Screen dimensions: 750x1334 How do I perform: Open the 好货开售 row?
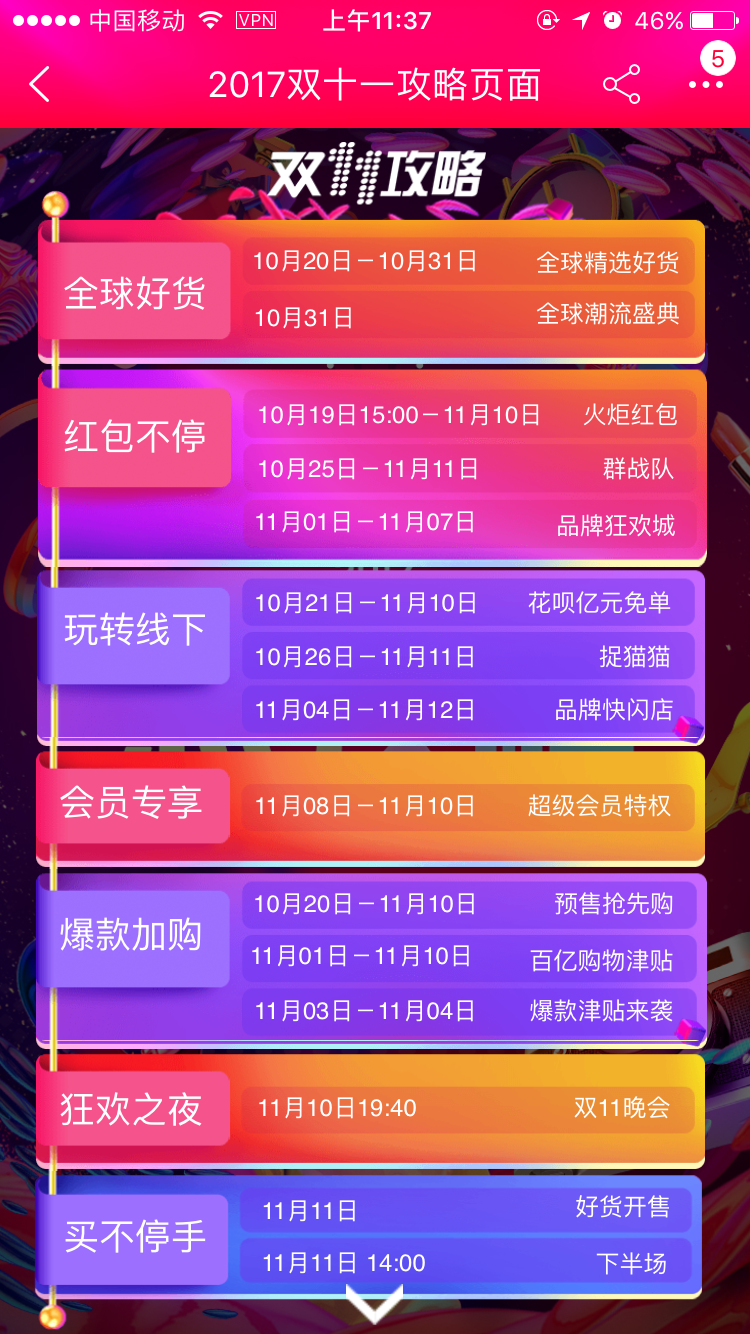click(x=468, y=1209)
